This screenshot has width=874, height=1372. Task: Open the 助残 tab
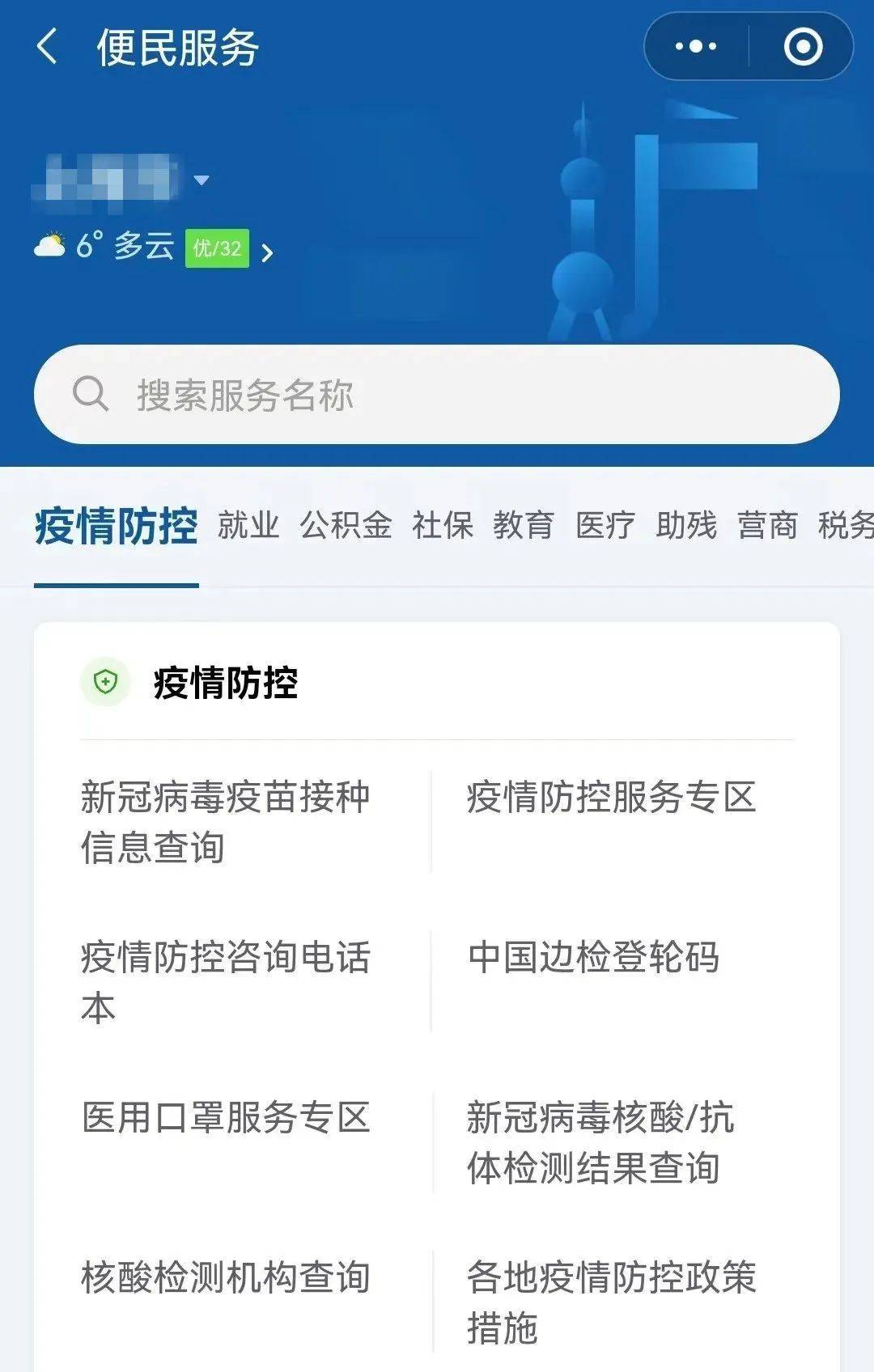pos(686,526)
